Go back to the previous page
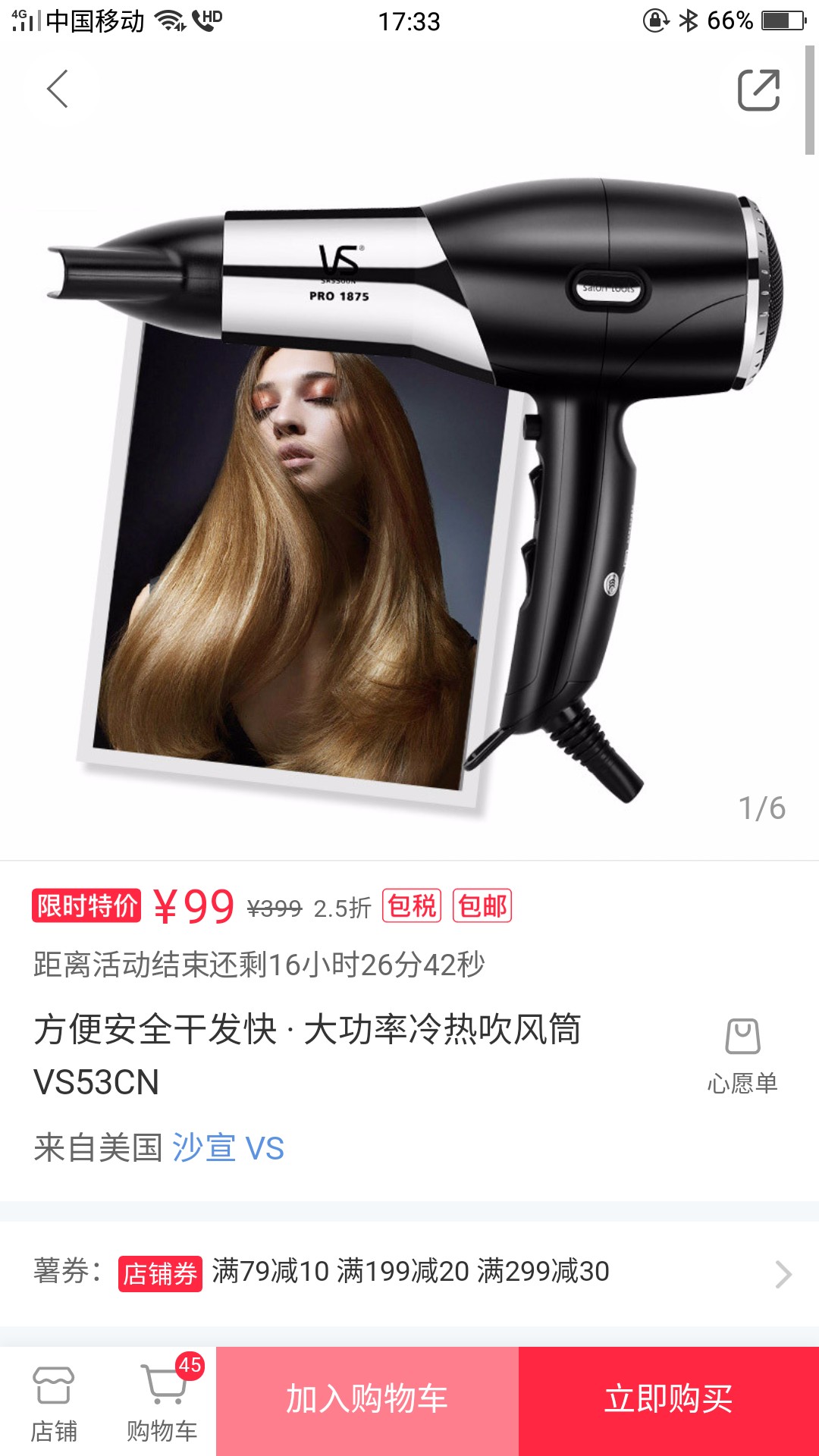 click(x=58, y=89)
